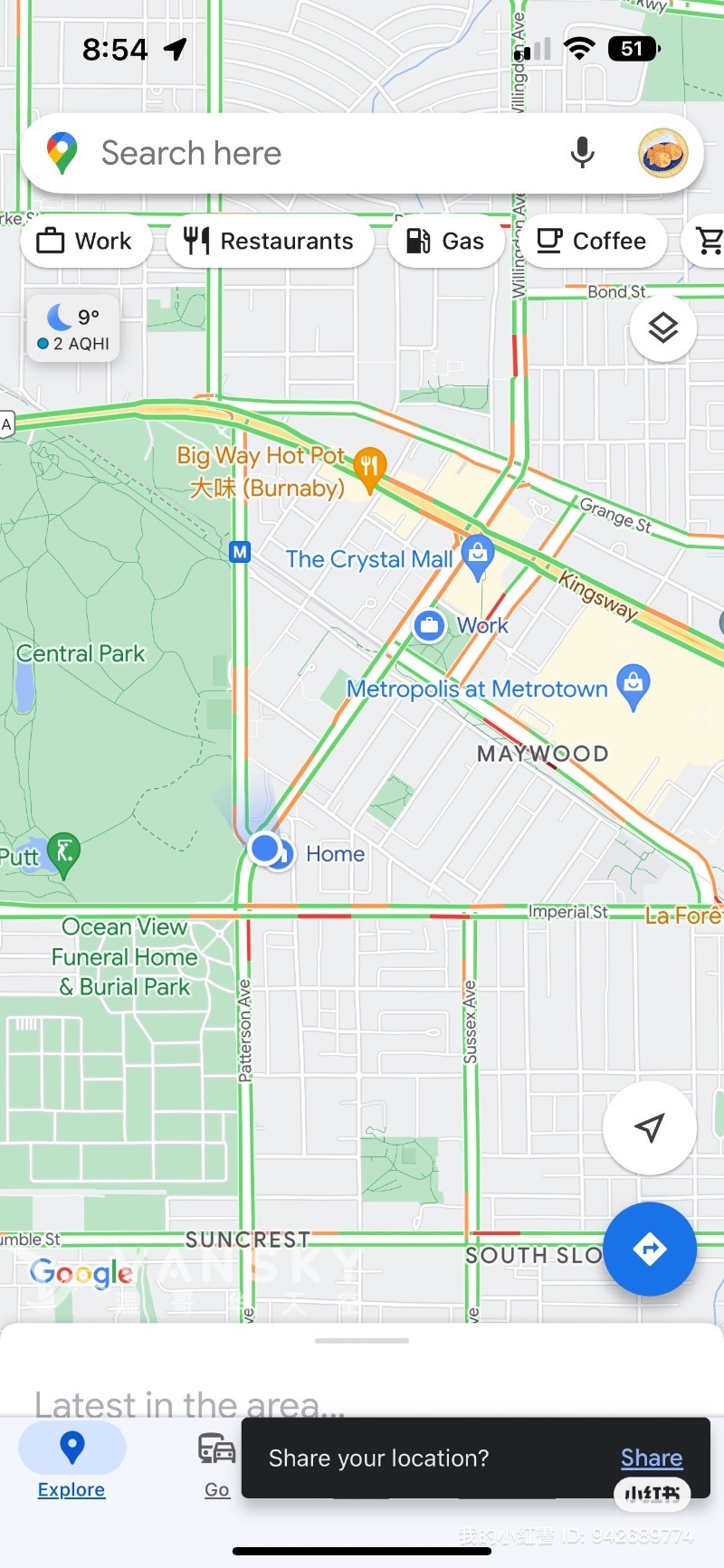This screenshot has width=724, height=1568.
Task: Open Big Way Hot Pot restaurant pin
Action: [369, 467]
